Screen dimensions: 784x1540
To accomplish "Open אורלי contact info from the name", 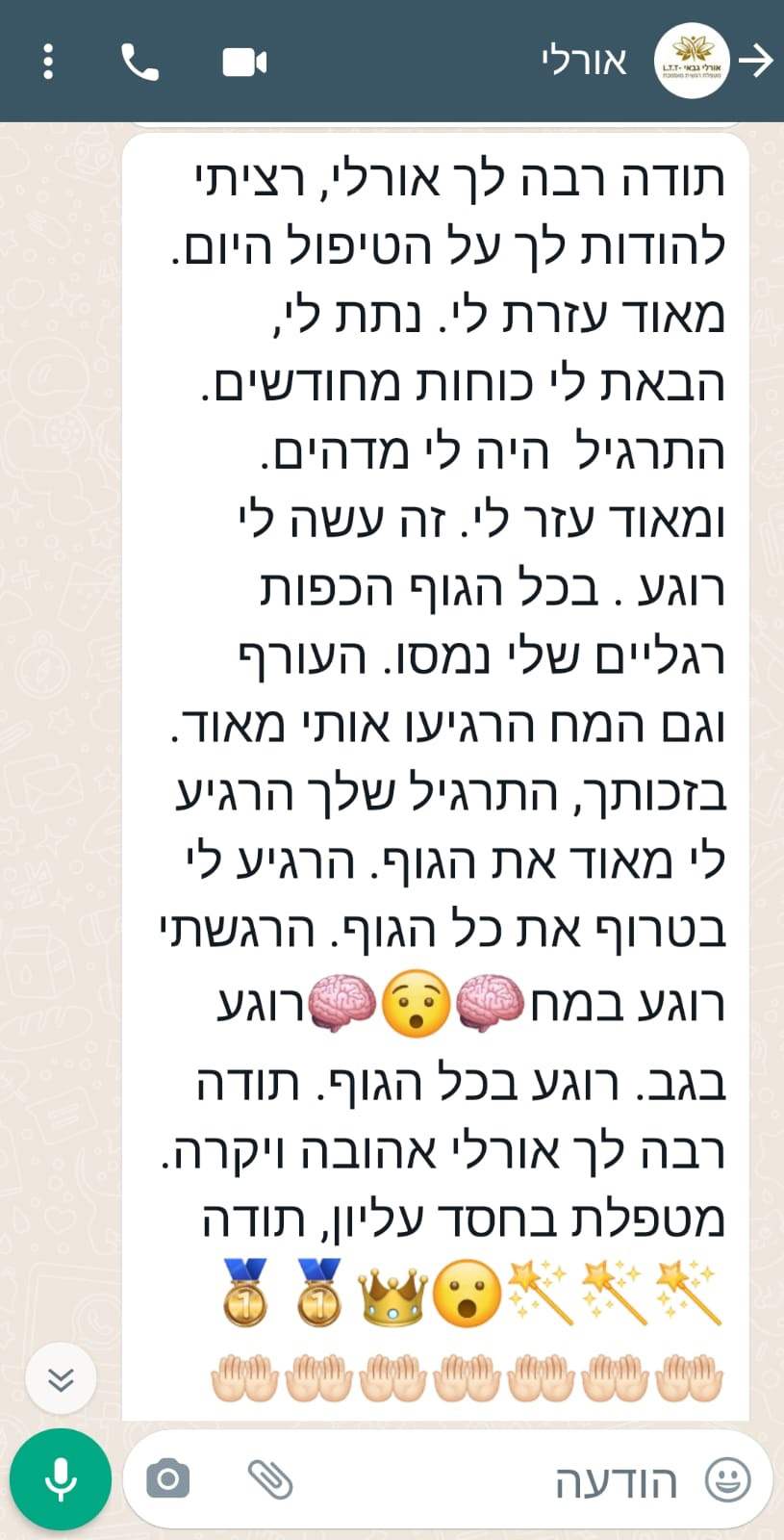I will tap(584, 62).
